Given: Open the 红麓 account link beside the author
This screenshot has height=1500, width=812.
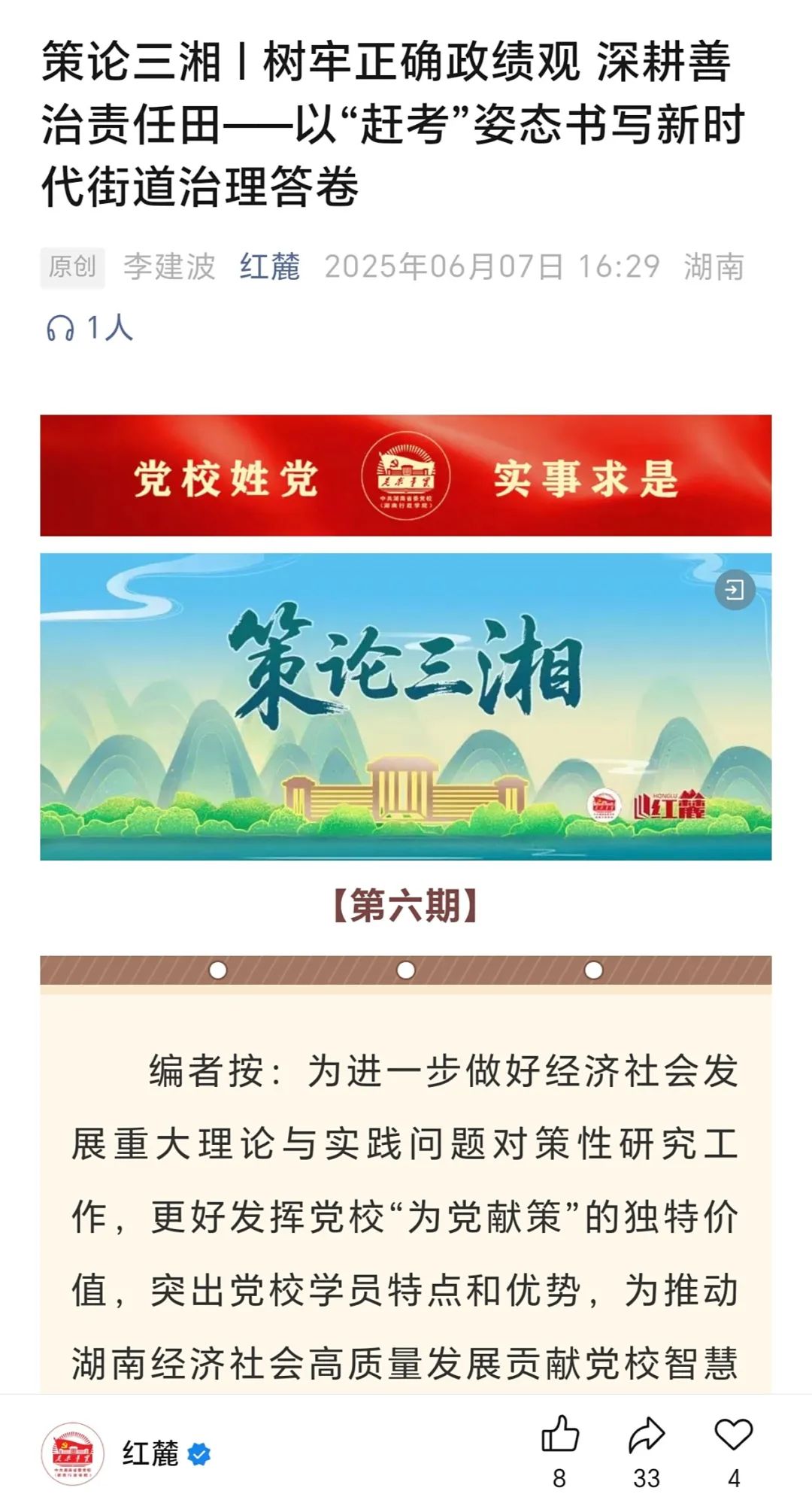Looking at the screenshot, I should [x=270, y=267].
